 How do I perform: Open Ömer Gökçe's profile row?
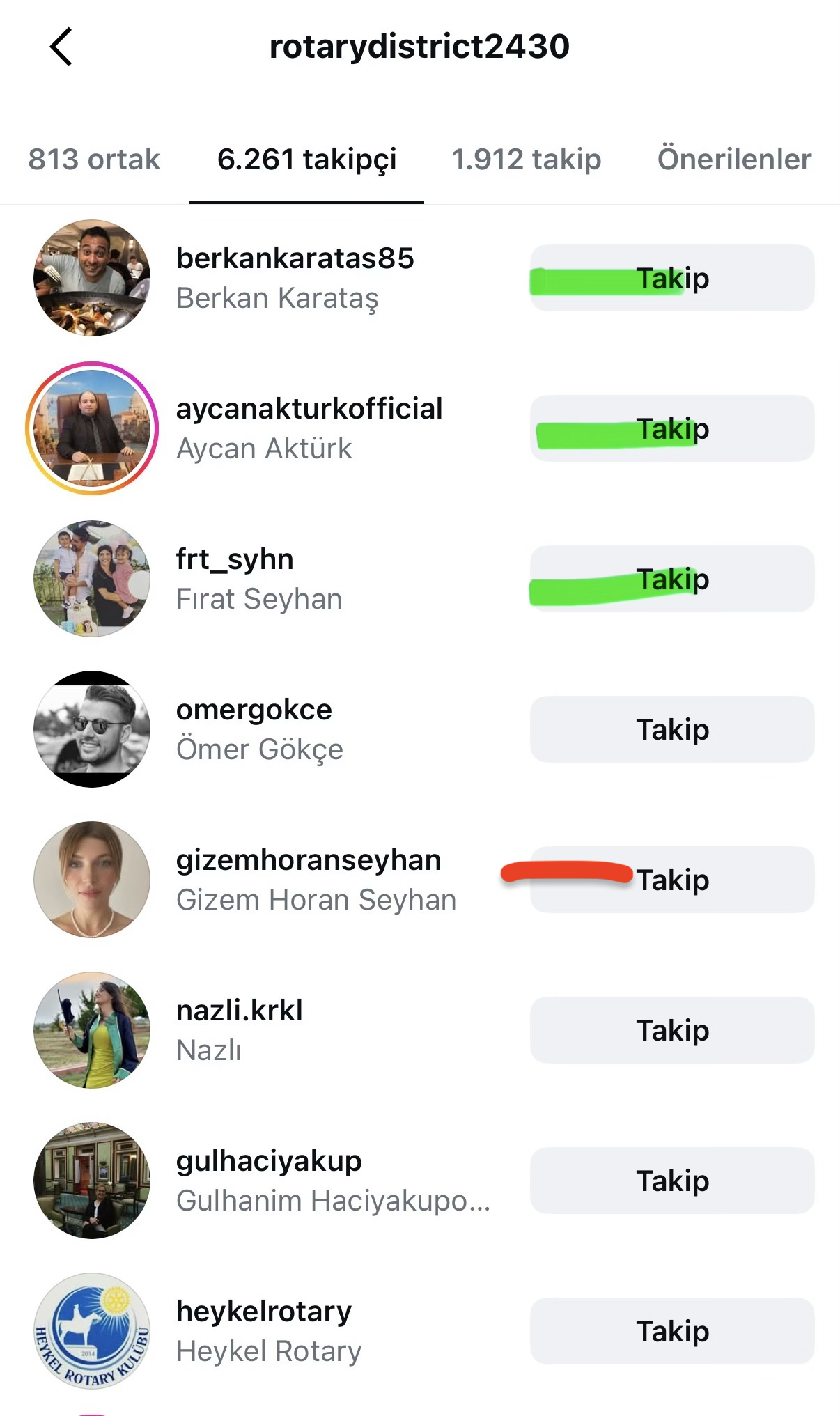[x=259, y=729]
